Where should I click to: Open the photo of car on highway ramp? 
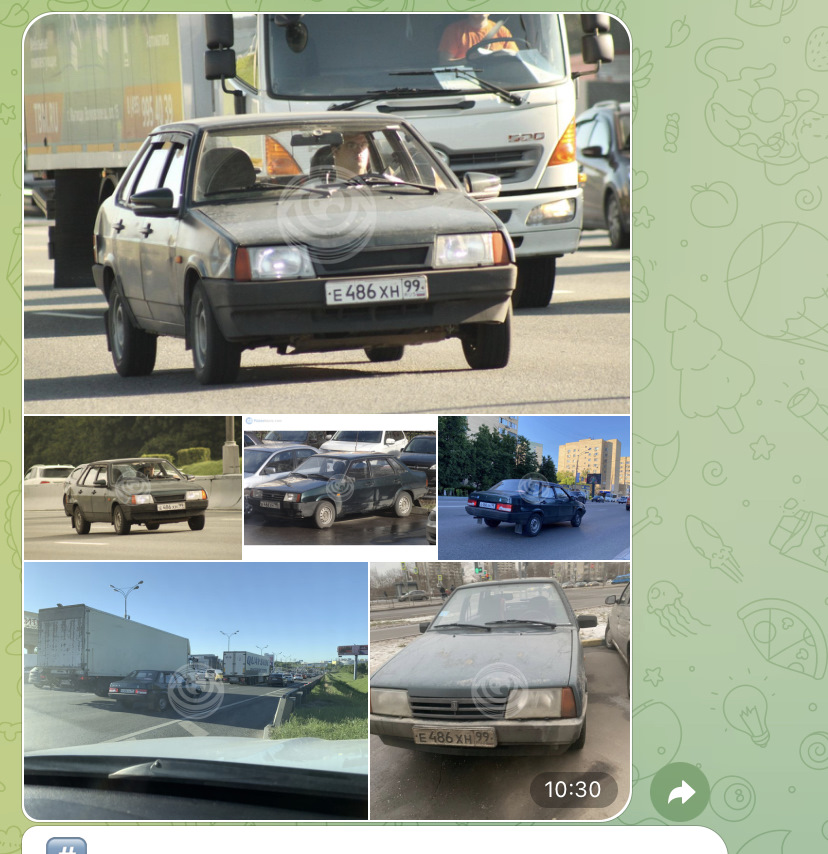click(132, 488)
